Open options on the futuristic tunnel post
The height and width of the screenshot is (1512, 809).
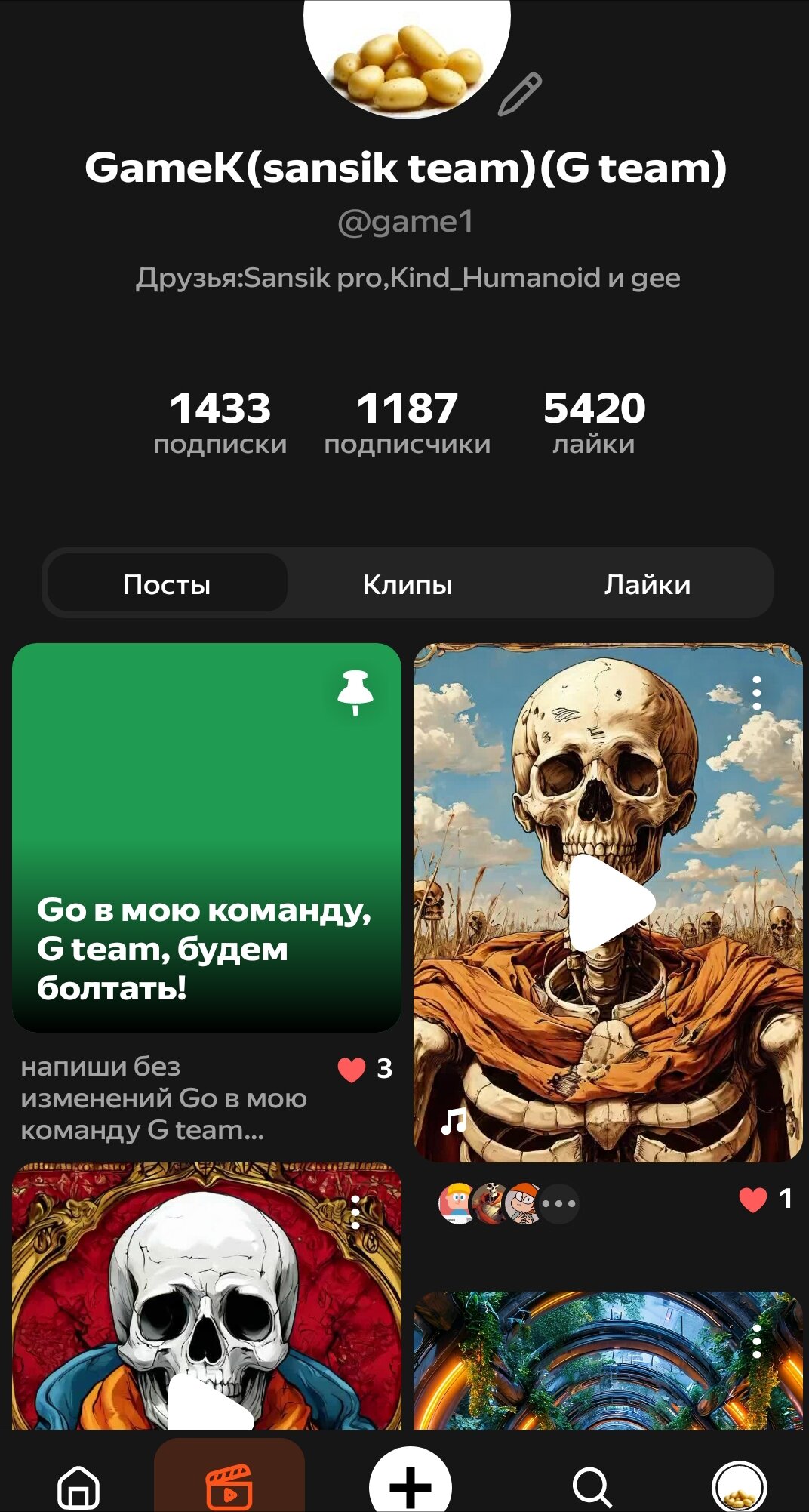(756, 1341)
